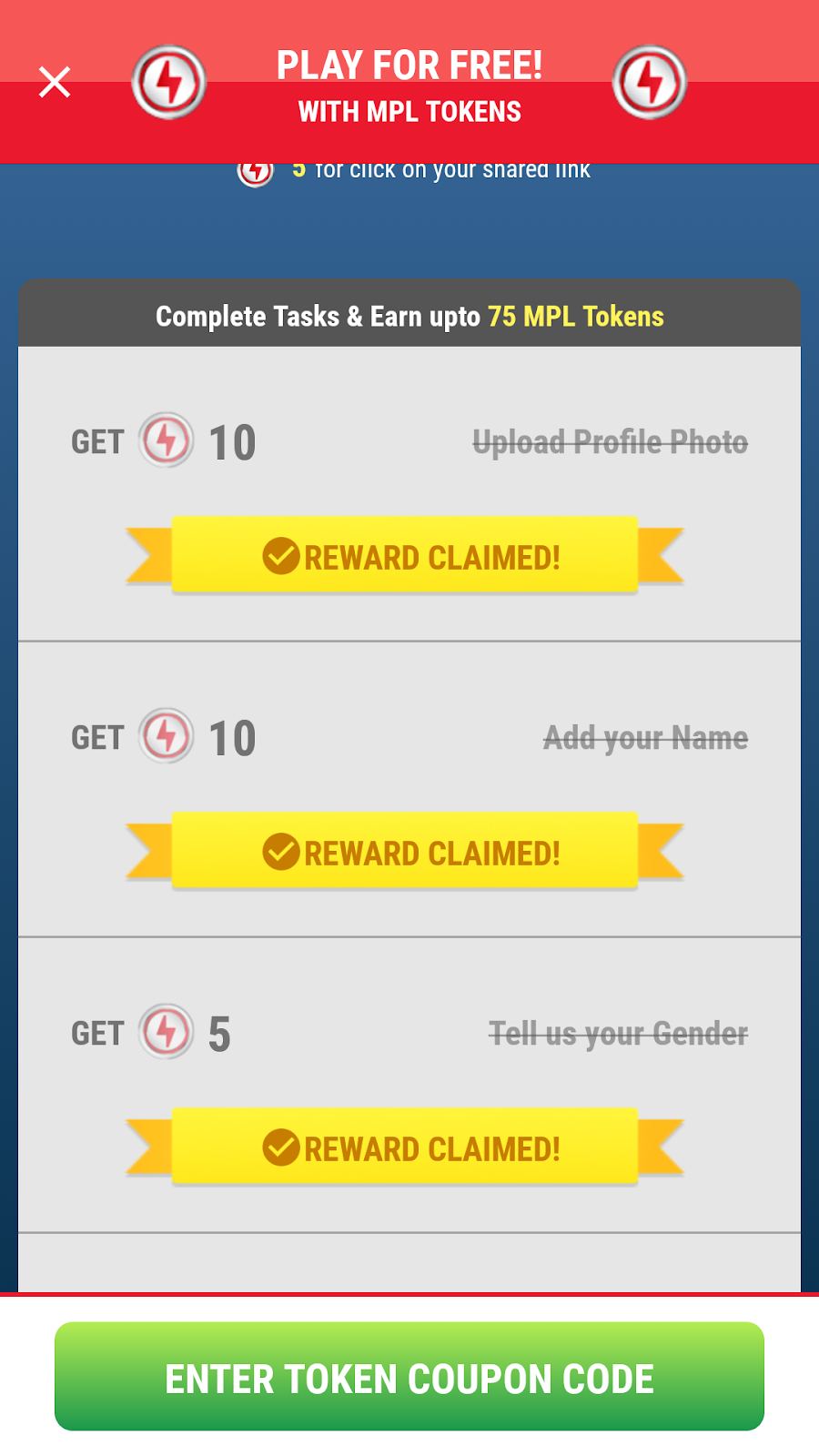This screenshot has width=819, height=1456.
Task: Close the Play For Free screen
Action: click(x=55, y=82)
